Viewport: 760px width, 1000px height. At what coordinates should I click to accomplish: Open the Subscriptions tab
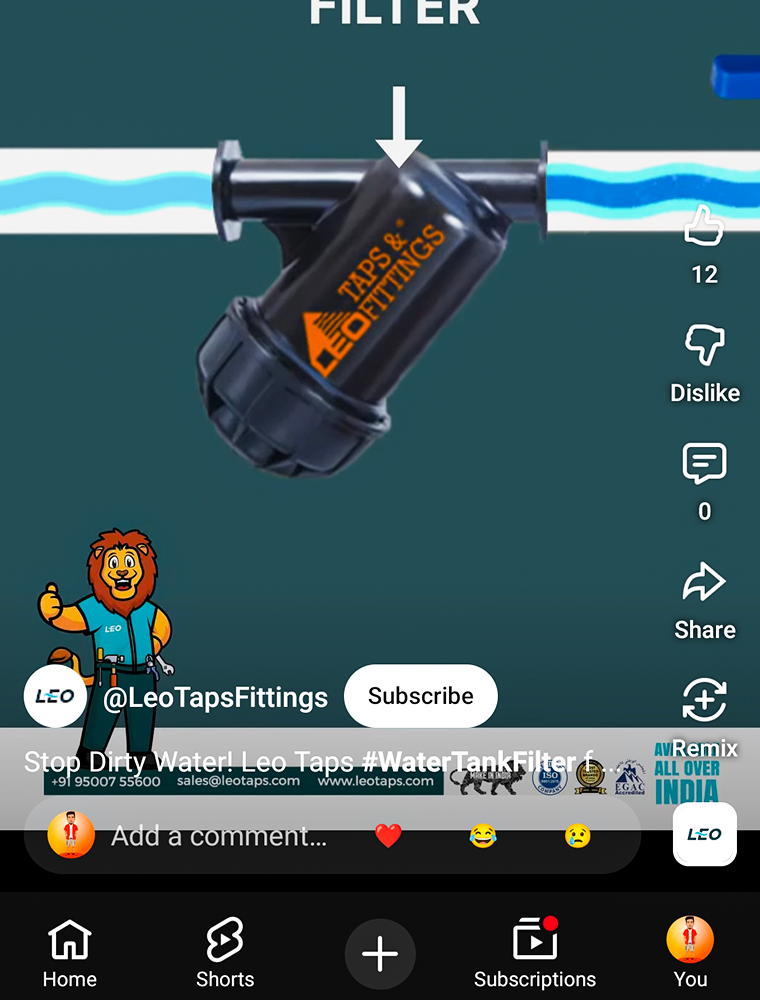pyautogui.click(x=535, y=952)
